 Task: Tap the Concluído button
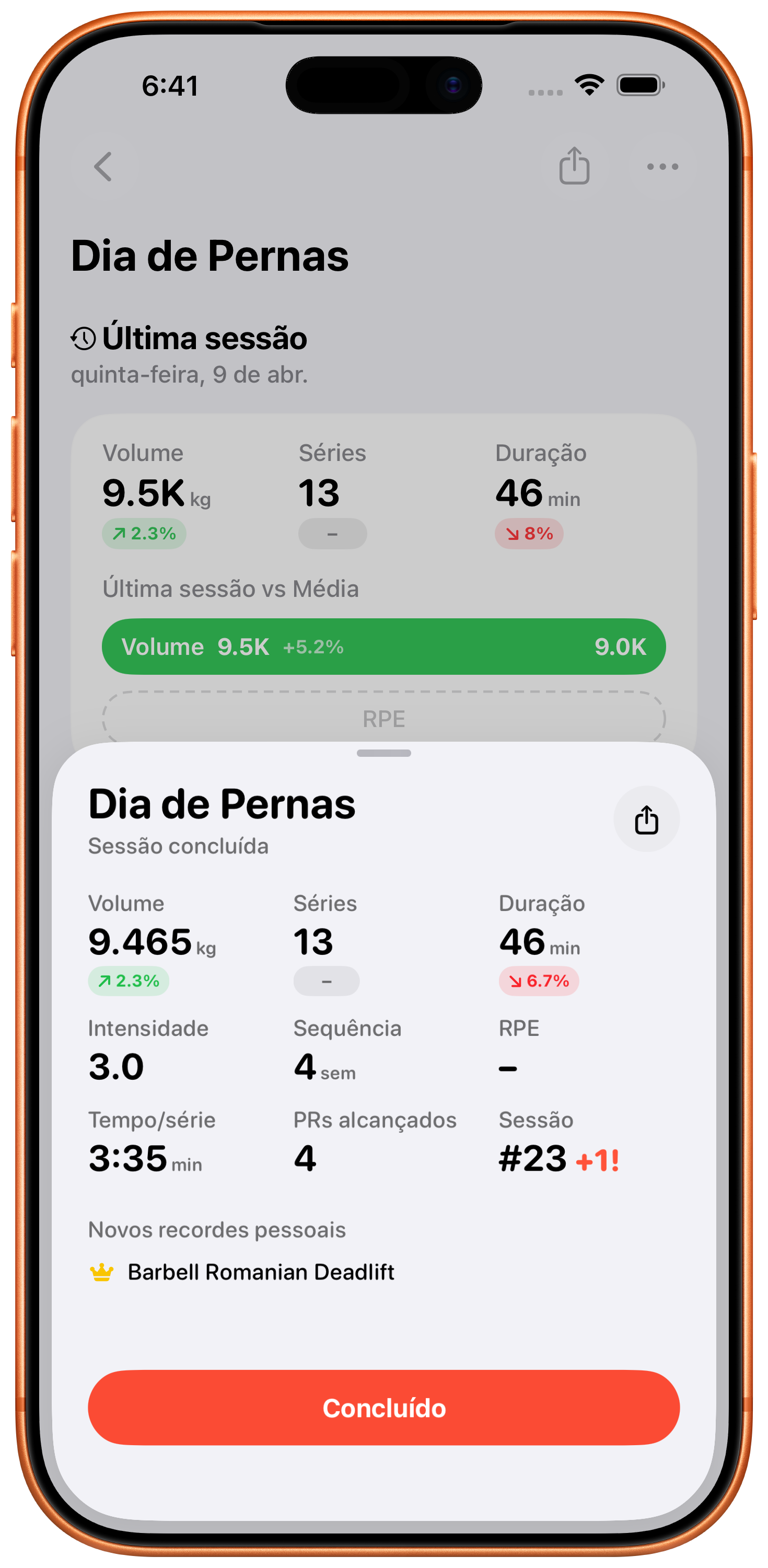383,1408
